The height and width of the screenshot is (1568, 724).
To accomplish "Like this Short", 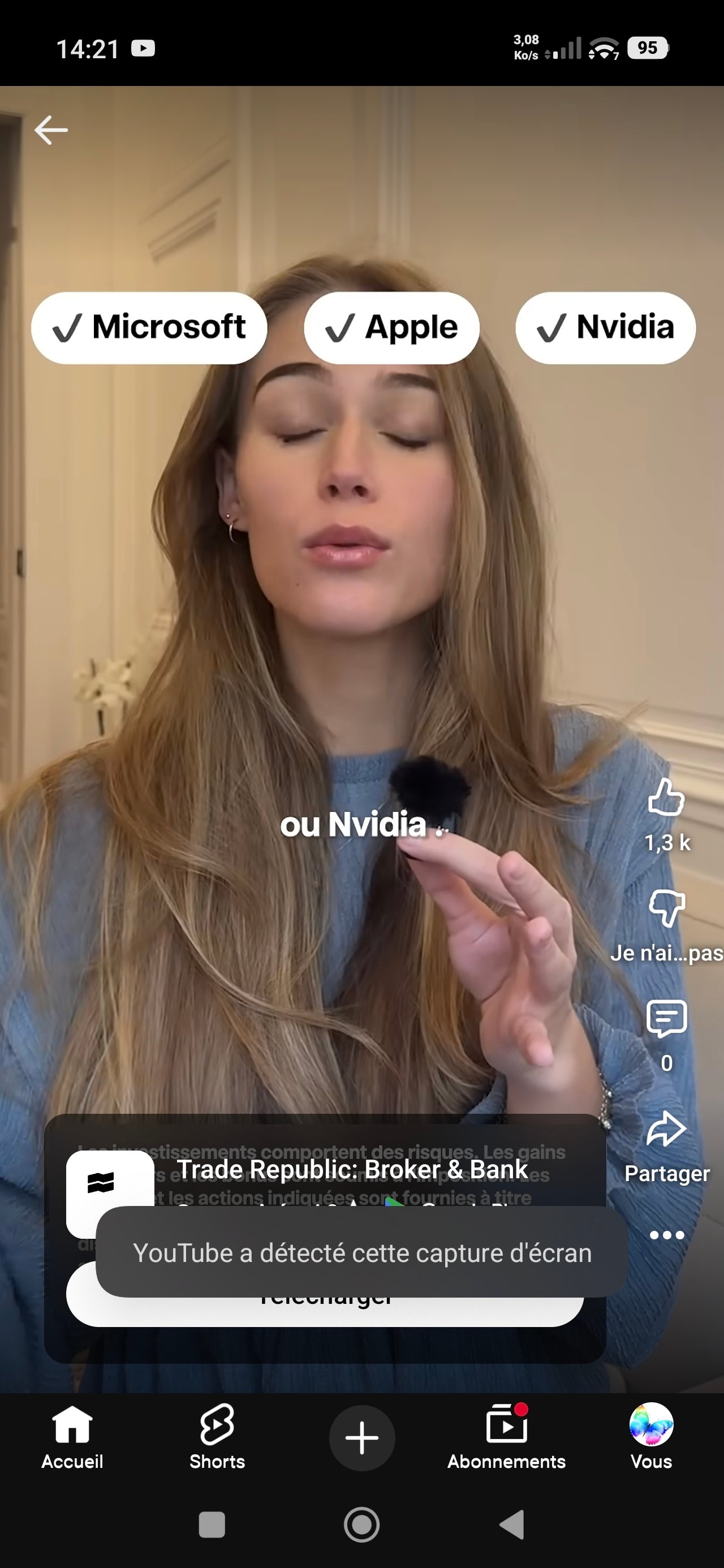I will (x=666, y=798).
